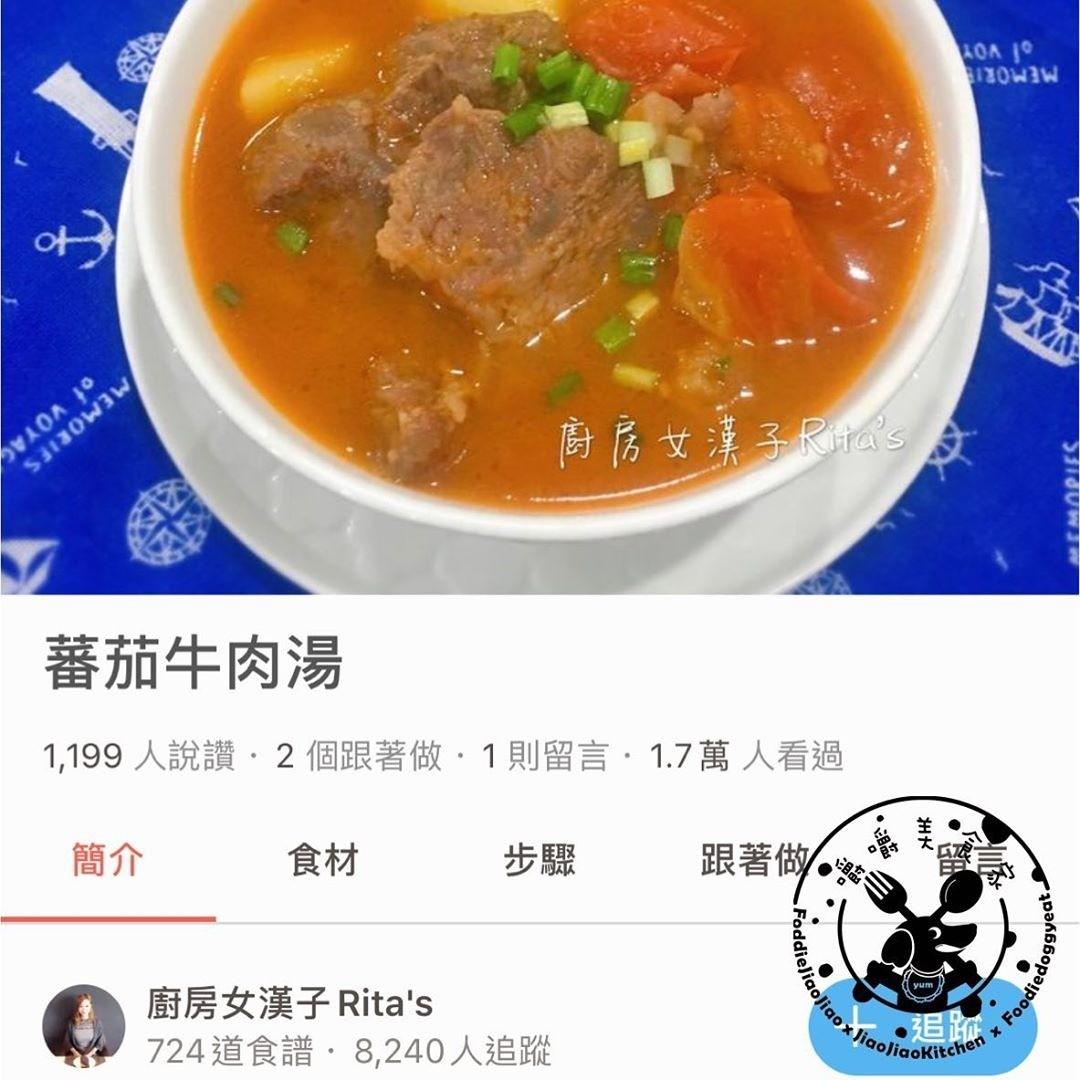The height and width of the screenshot is (1080, 1080).
Task: Open 廚房女漢子 Rita's author profile
Action: coord(290,1004)
